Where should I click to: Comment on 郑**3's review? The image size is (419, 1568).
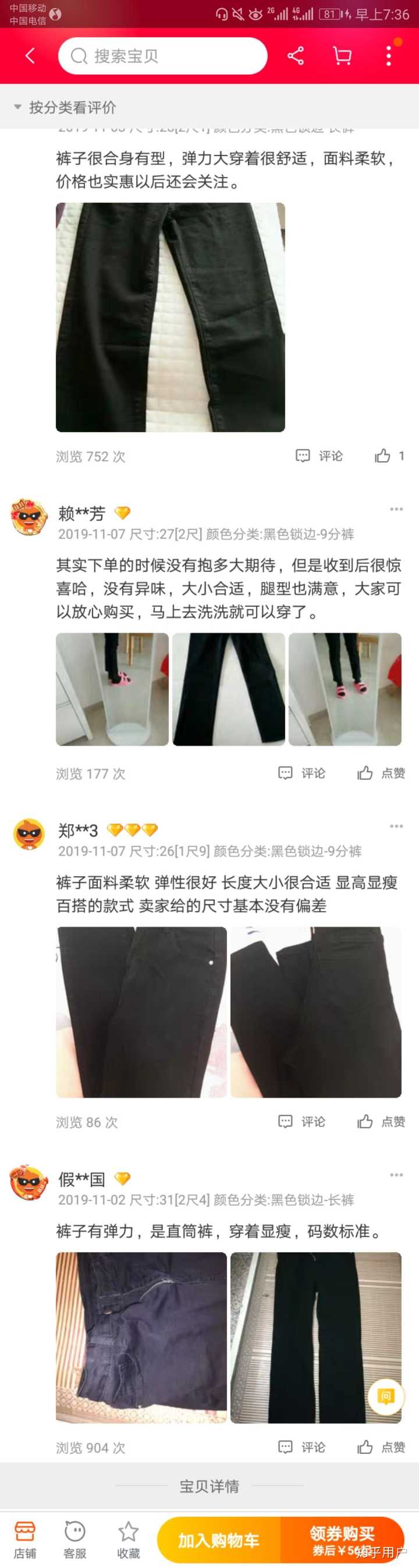(302, 1121)
